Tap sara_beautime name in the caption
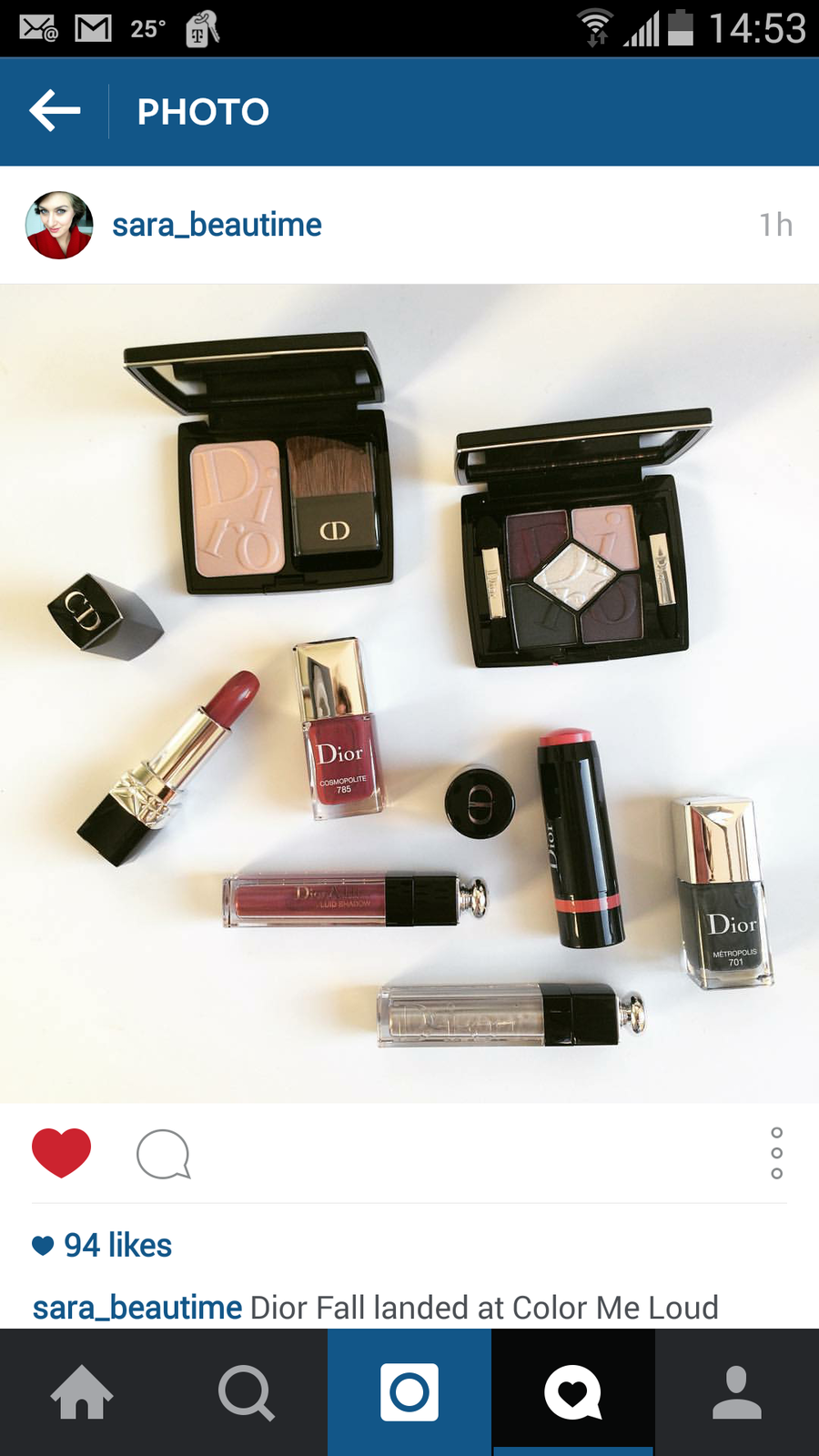The image size is (819, 1456). coord(136,1308)
